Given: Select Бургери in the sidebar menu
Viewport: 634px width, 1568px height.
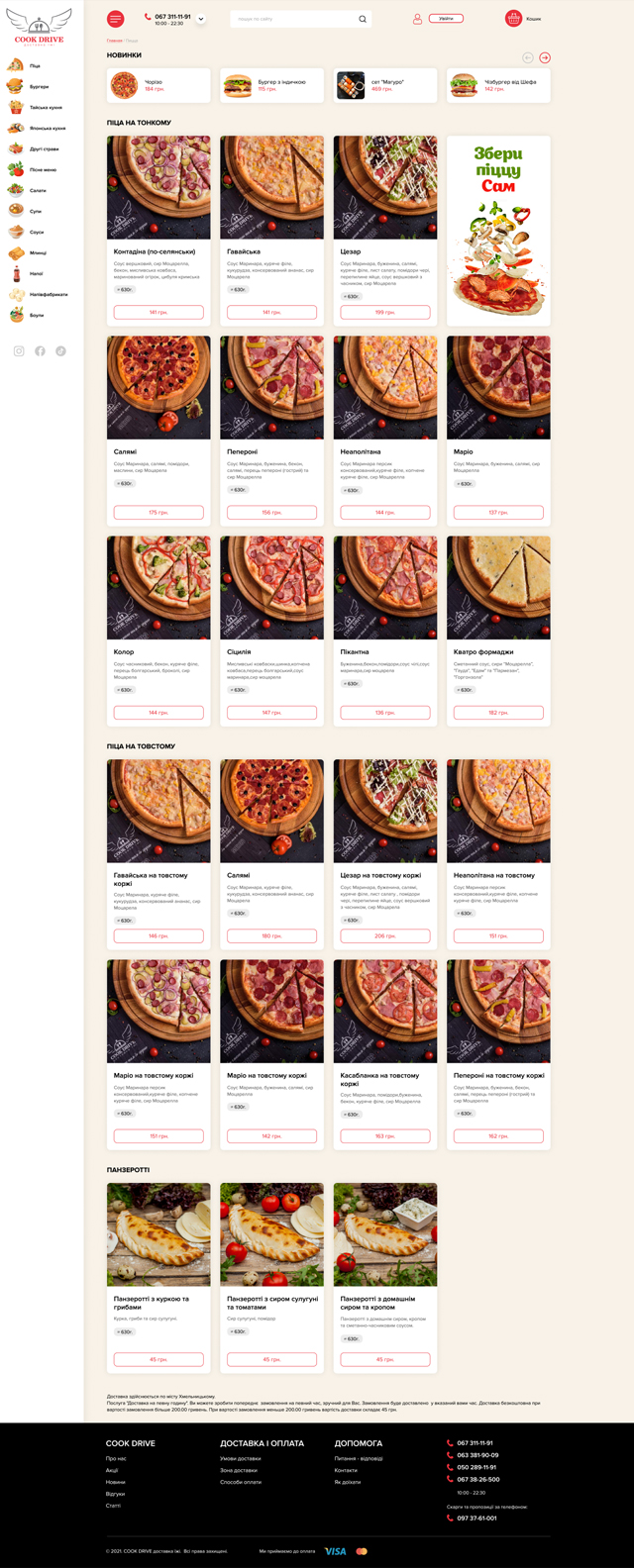Looking at the screenshot, I should click(39, 87).
